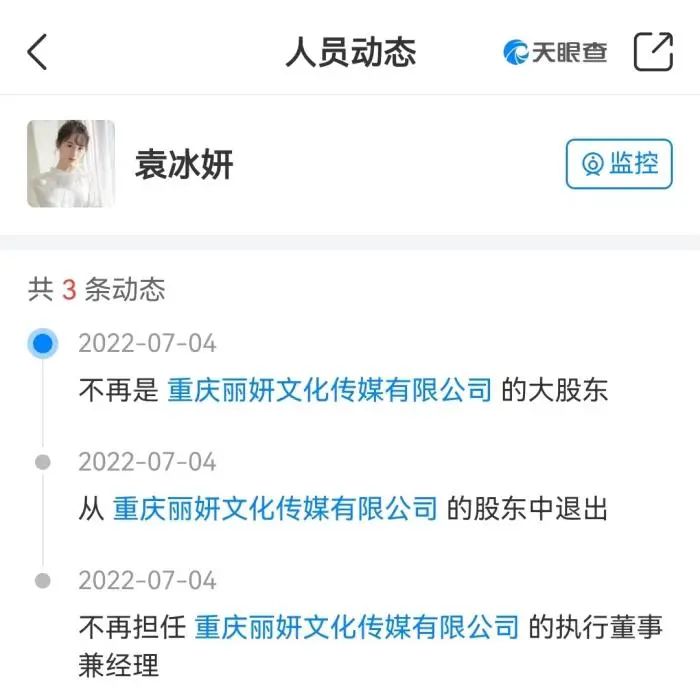Go back using the top-left arrow
The width and height of the screenshot is (700, 700).
38,51
